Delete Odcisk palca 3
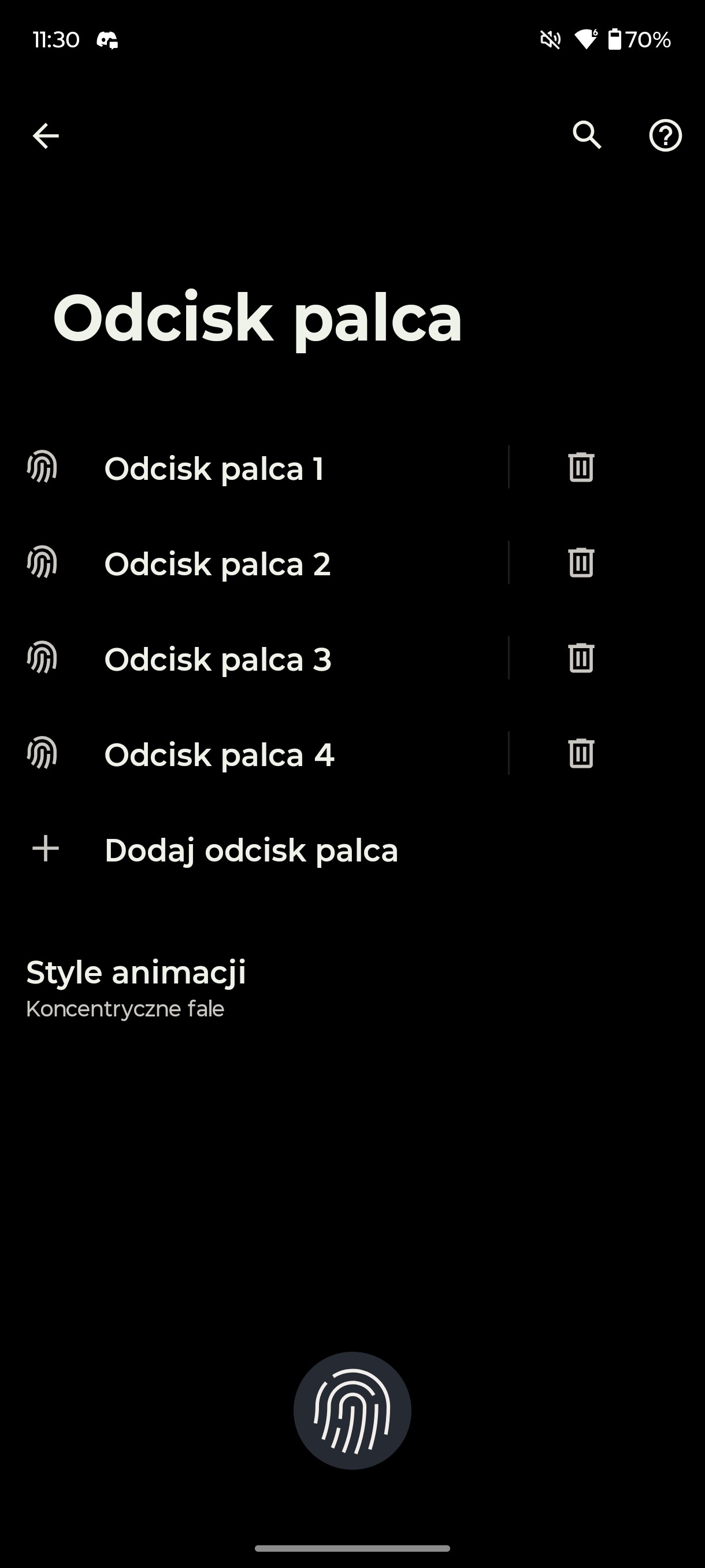Image resolution: width=705 pixels, height=1568 pixels. (581, 658)
